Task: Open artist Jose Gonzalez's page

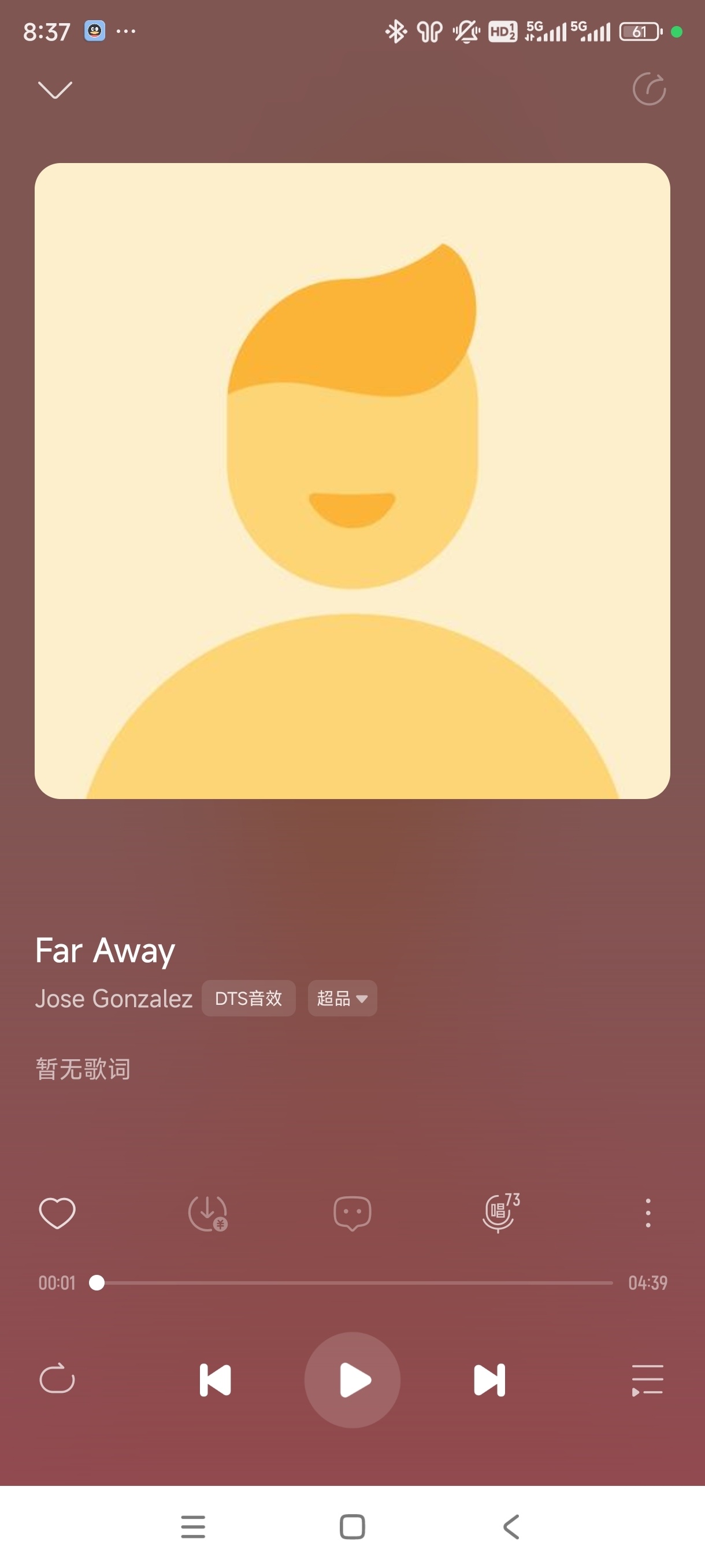Action: [x=114, y=999]
